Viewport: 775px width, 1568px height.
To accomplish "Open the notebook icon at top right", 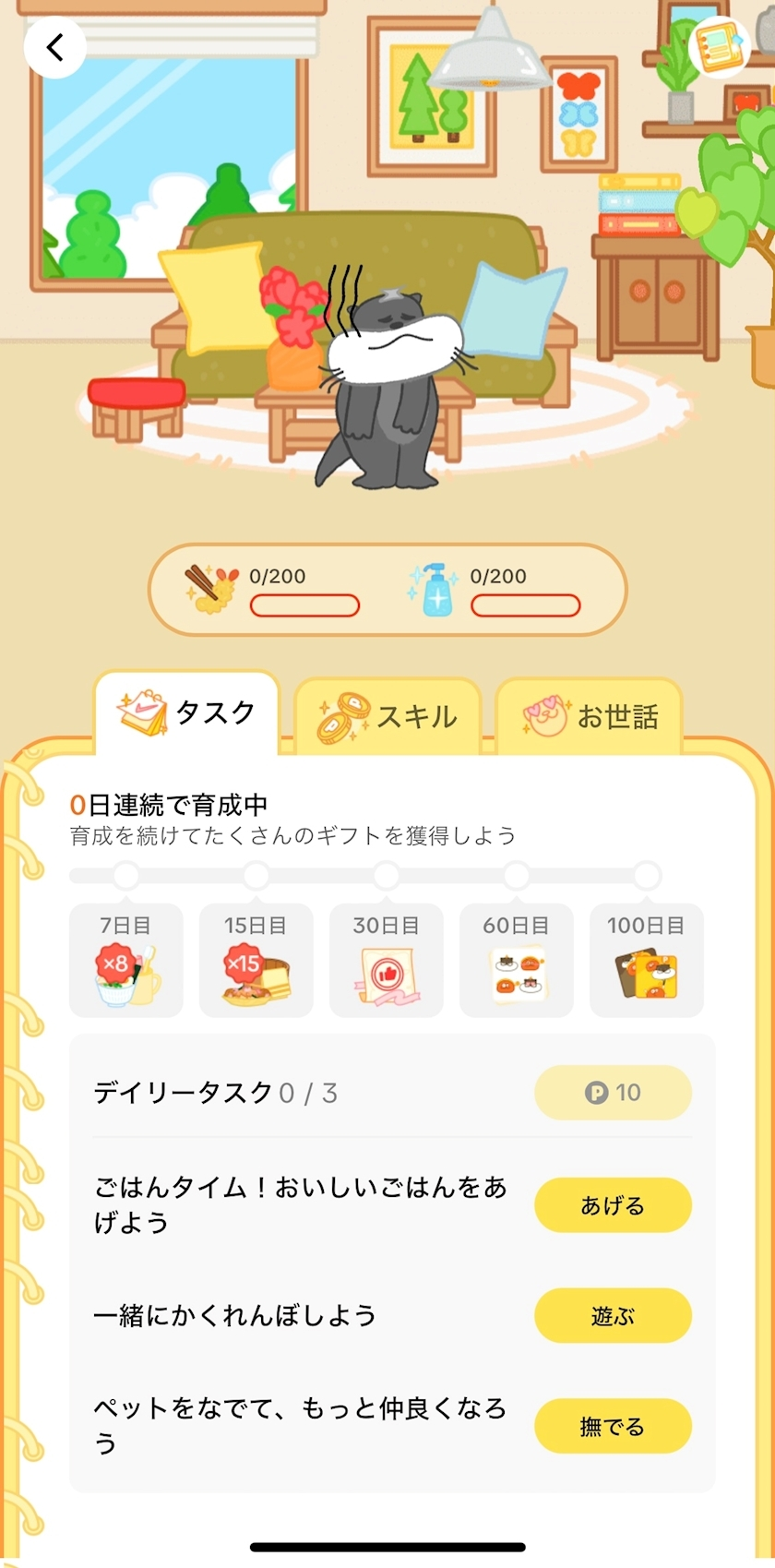I will (x=719, y=46).
